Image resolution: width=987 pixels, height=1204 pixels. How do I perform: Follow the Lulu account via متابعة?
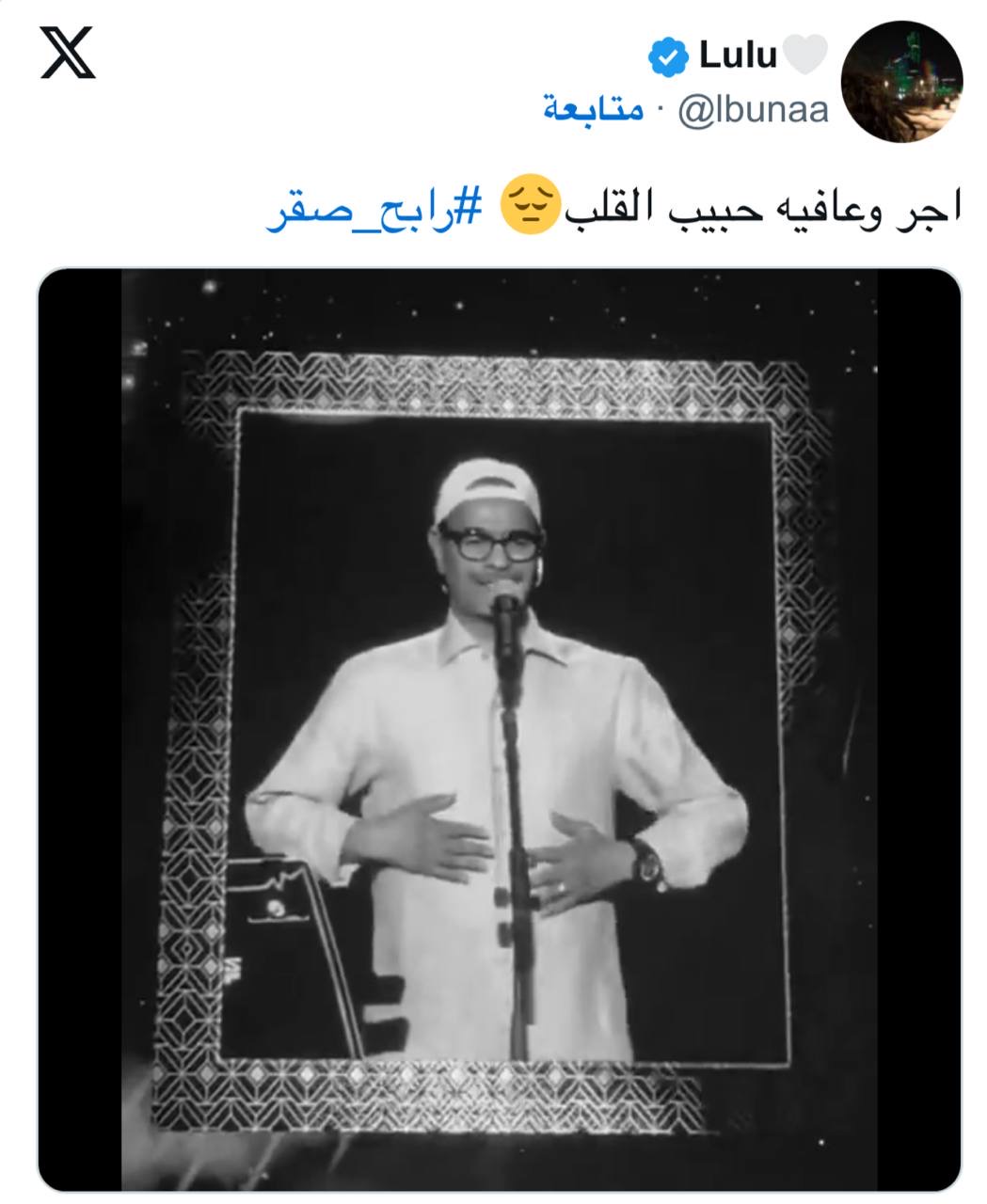593,108
